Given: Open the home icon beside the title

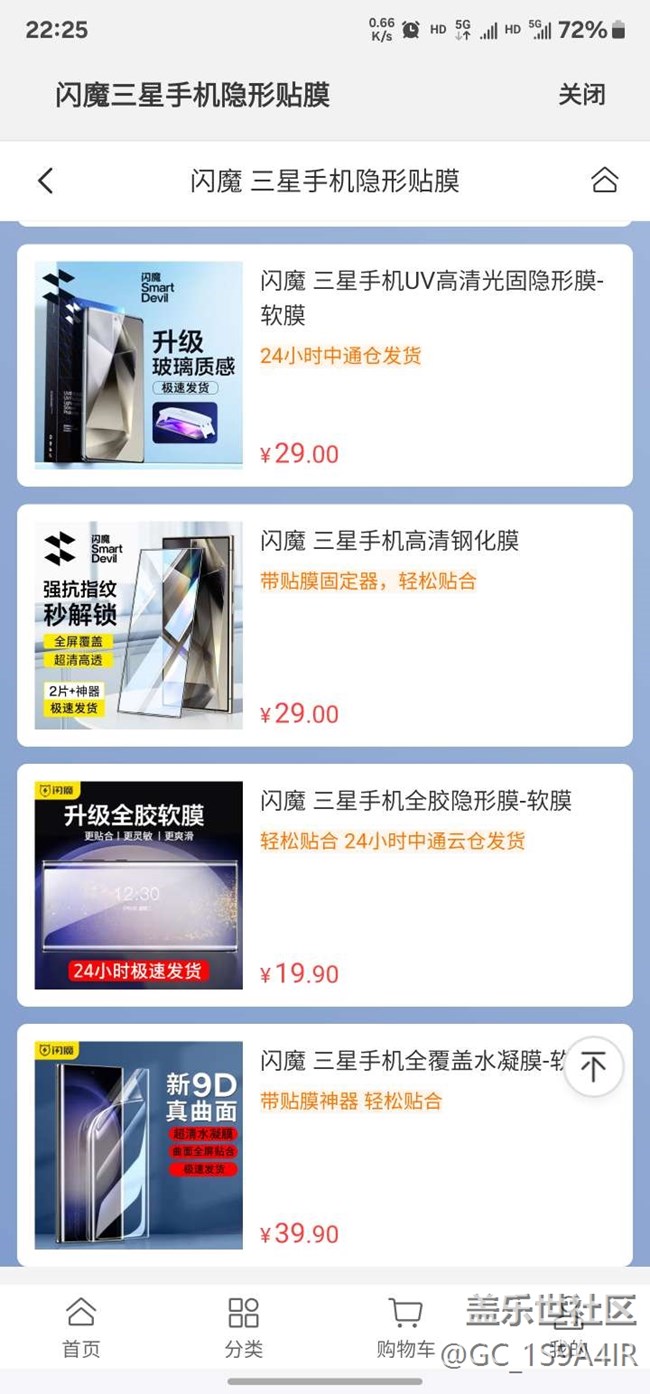Looking at the screenshot, I should coord(604,180).
